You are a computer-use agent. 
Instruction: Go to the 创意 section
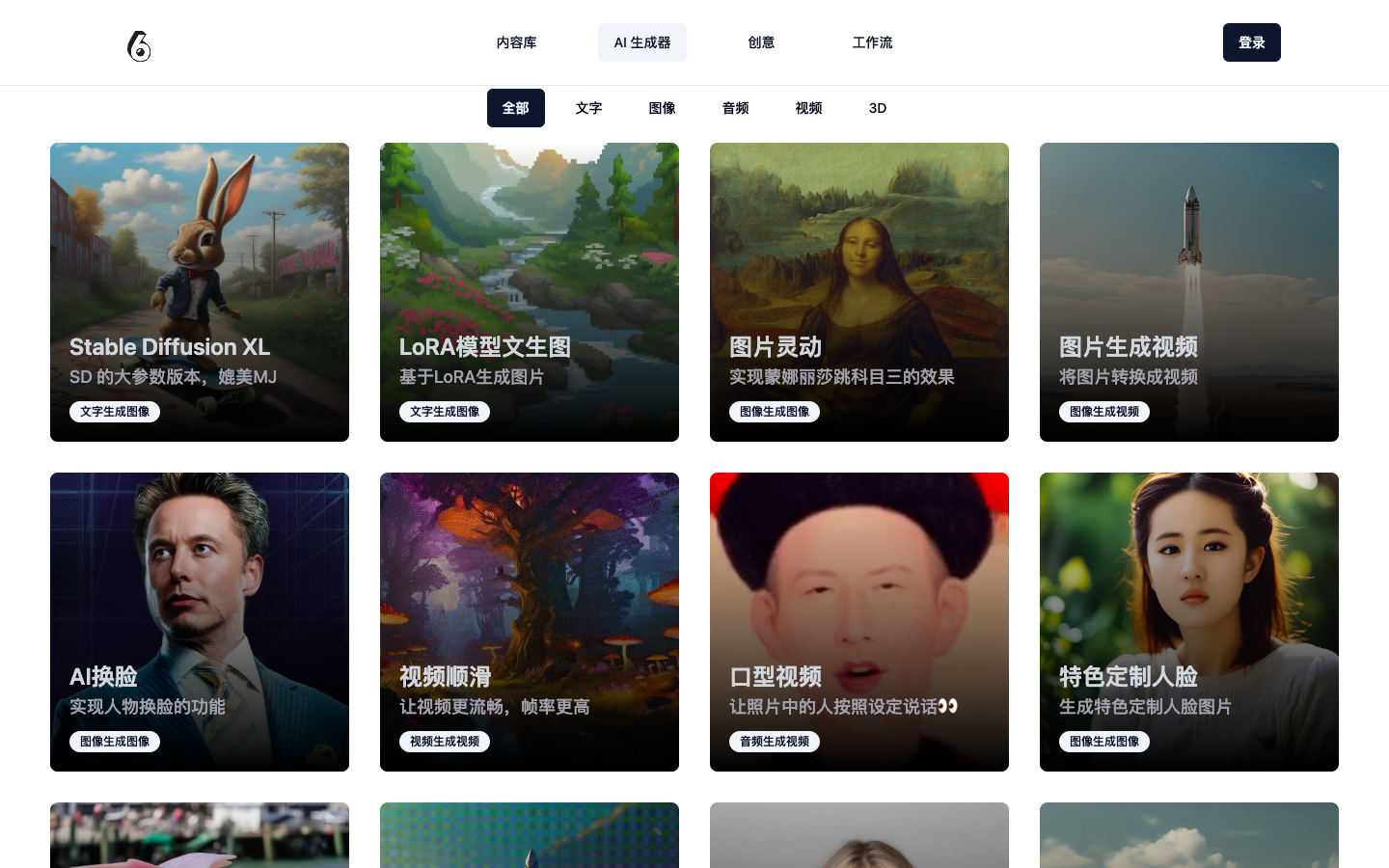[761, 42]
